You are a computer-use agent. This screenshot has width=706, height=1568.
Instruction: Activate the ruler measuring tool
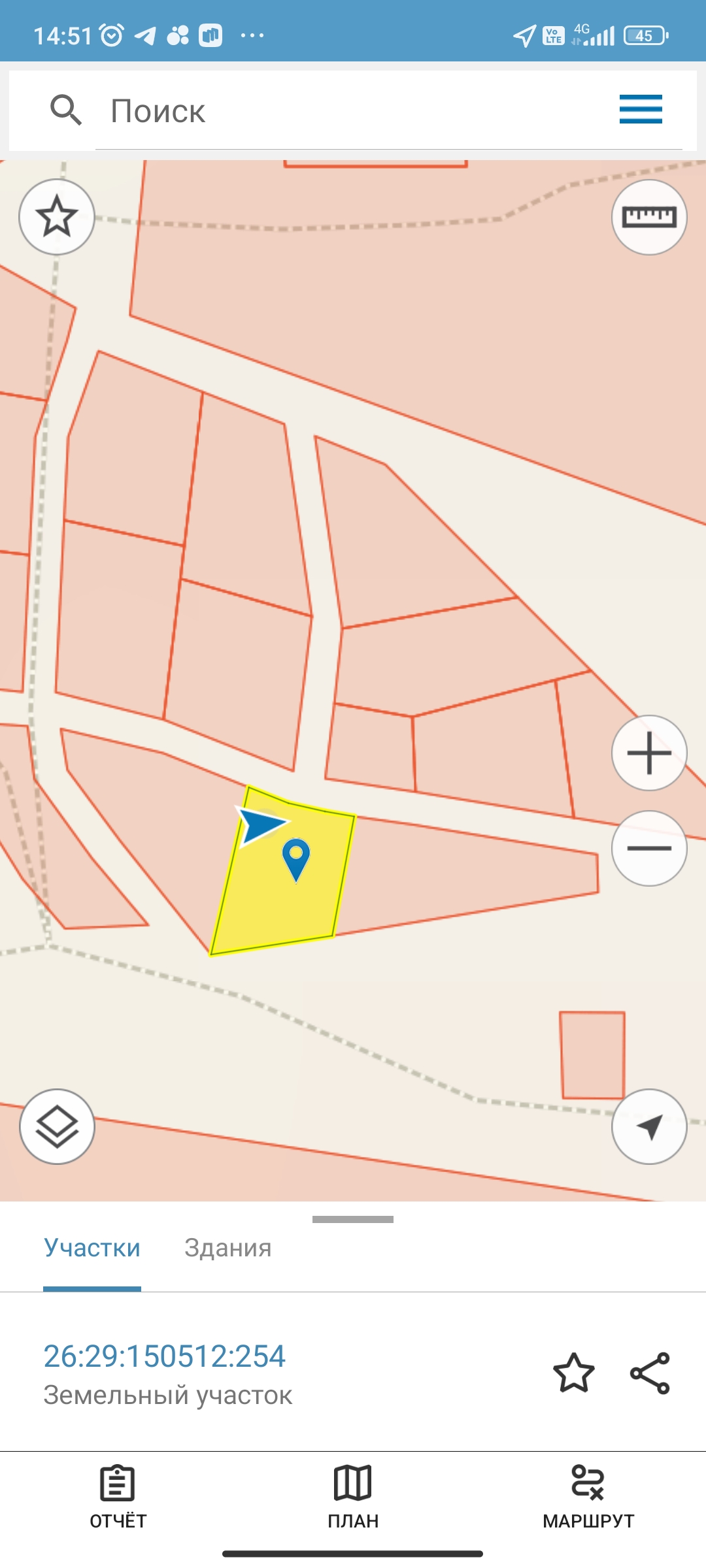[649, 217]
